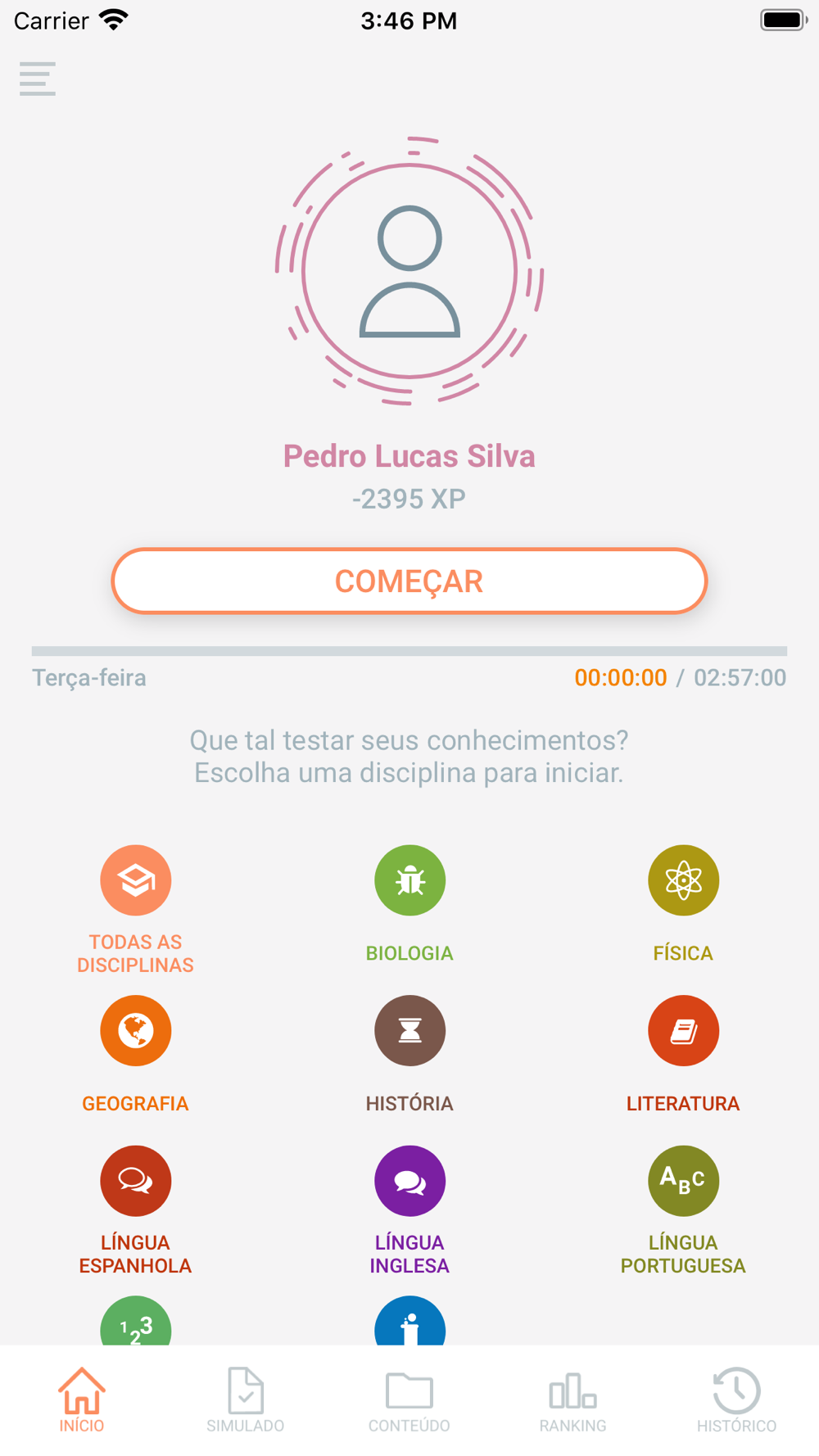
Task: Go to the Conteúdo tab
Action: [x=409, y=1399]
